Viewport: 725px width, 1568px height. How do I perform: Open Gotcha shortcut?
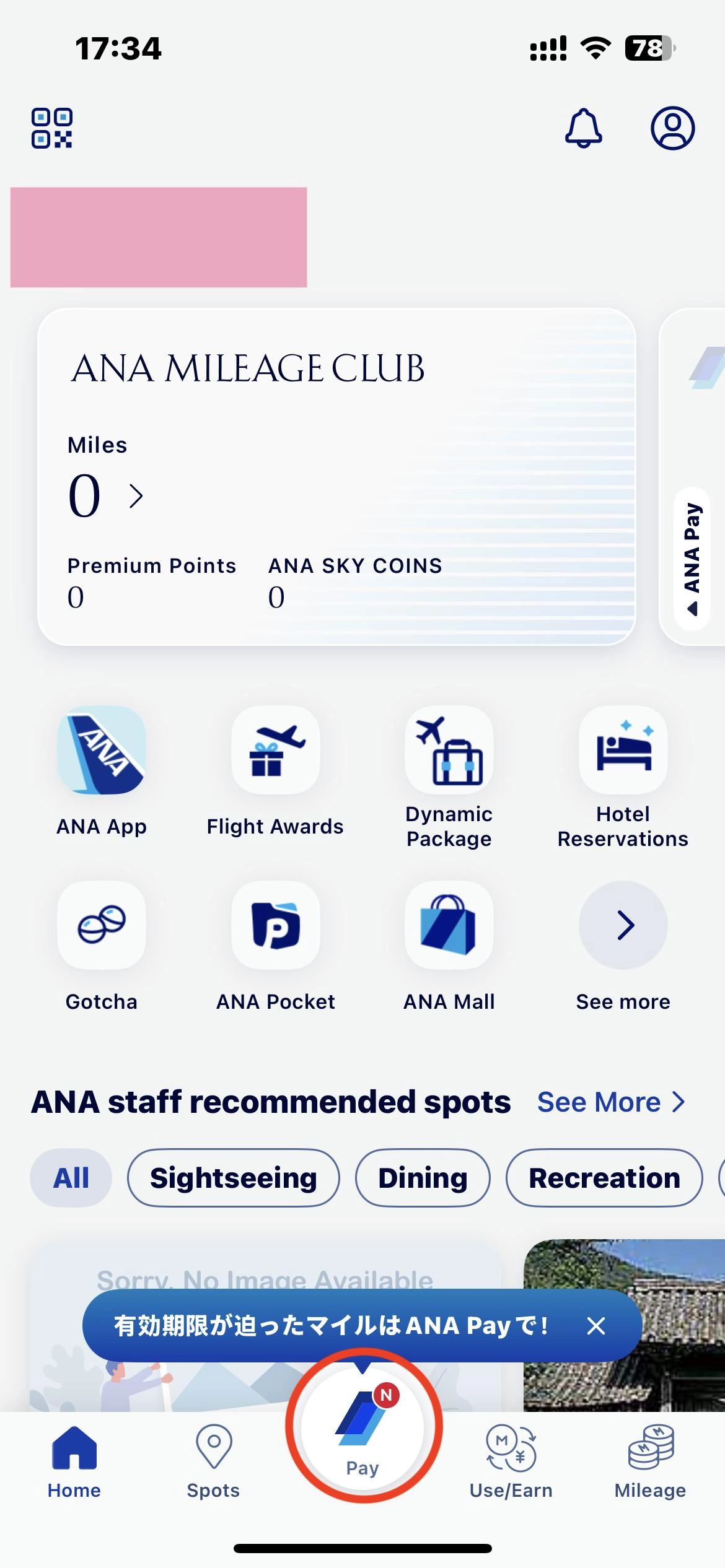pos(102,925)
